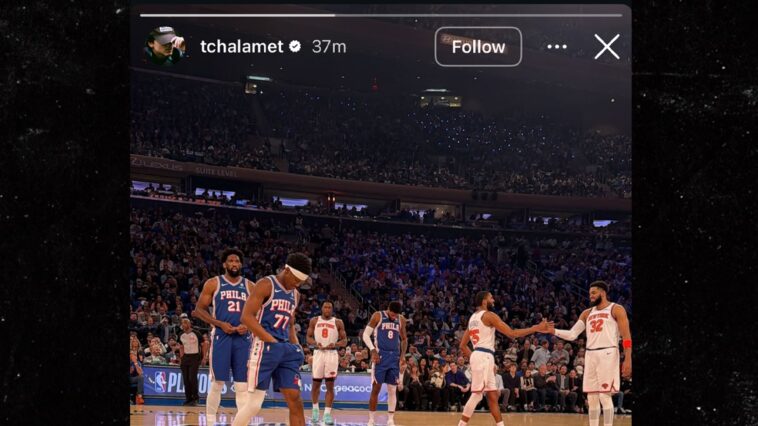The width and height of the screenshot is (758, 426).
Task: Close the story viewer
Action: pyautogui.click(x=607, y=47)
